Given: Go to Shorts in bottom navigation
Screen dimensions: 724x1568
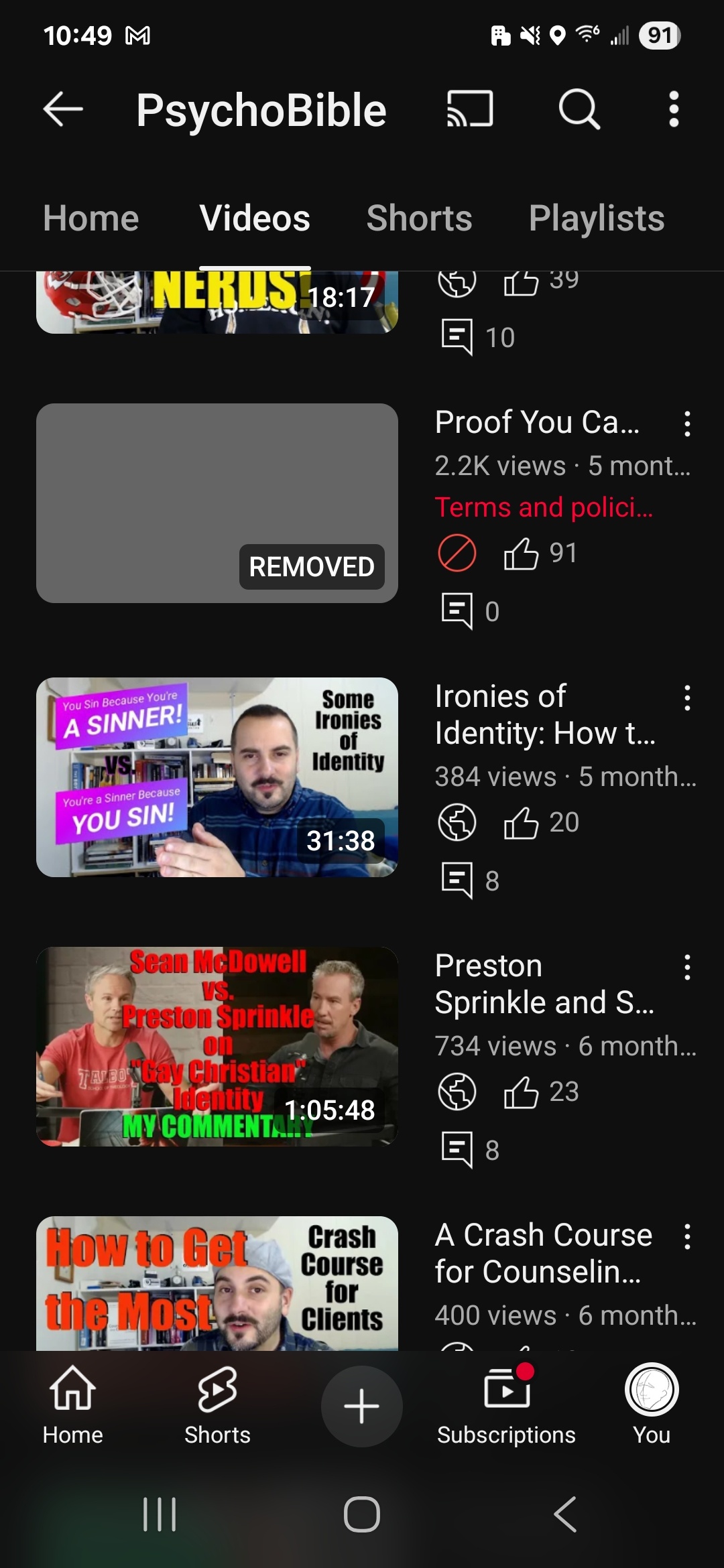Looking at the screenshot, I should 217,1406.
